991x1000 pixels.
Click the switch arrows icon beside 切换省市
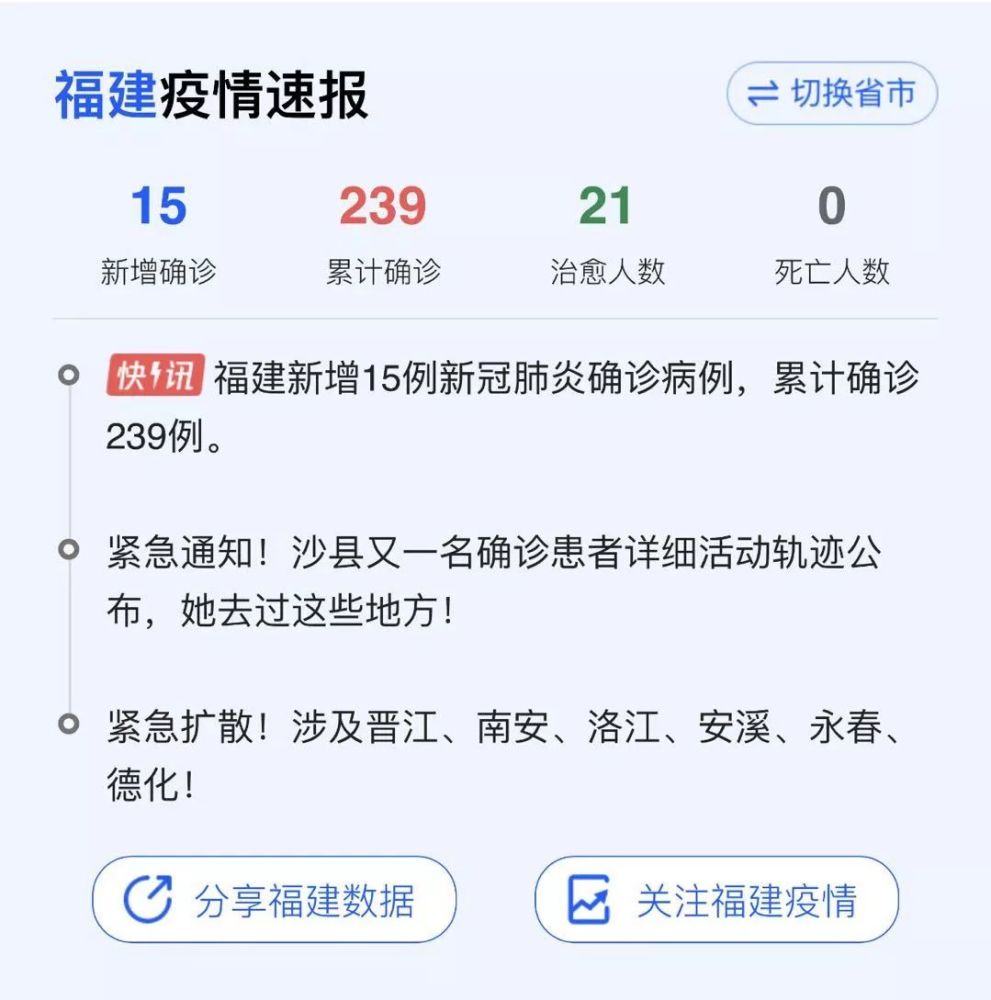763,93
